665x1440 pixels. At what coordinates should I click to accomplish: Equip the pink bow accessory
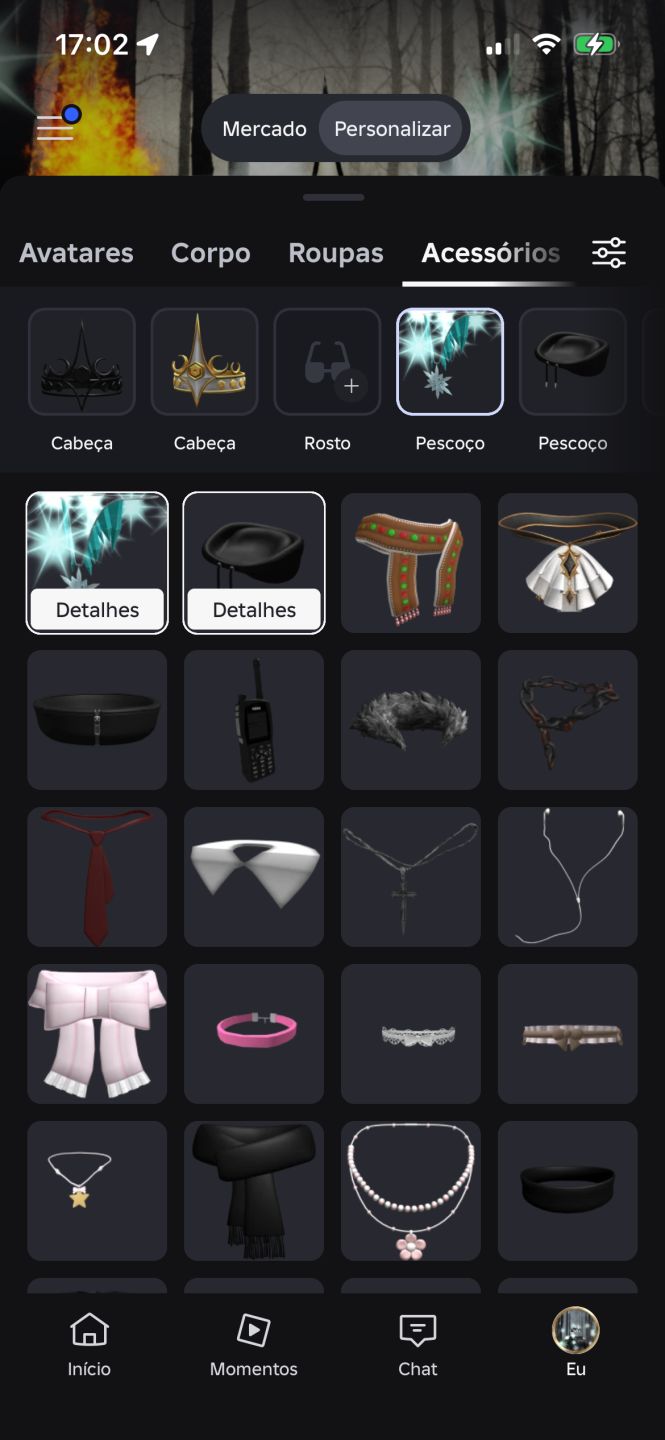tap(97, 1034)
